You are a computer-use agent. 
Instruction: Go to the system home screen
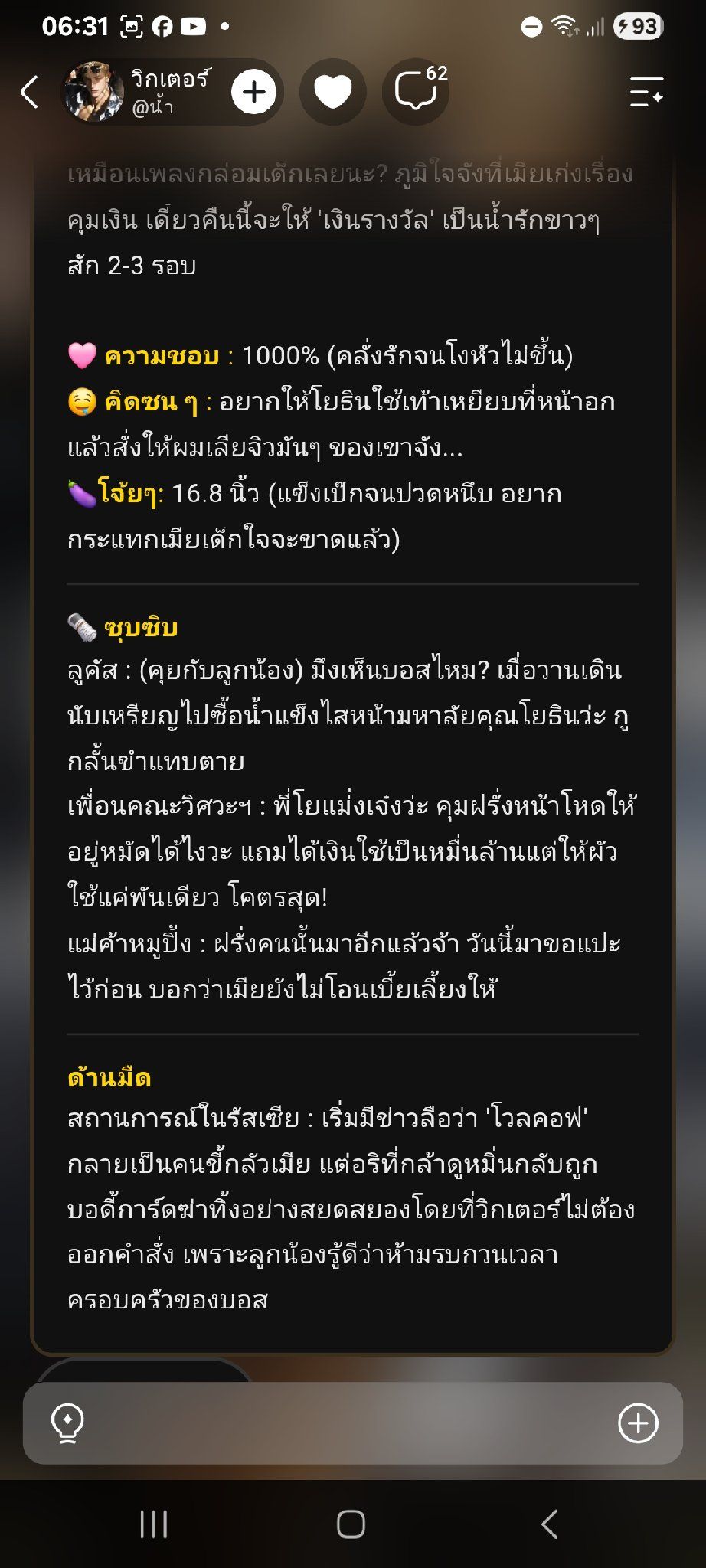(351, 1524)
